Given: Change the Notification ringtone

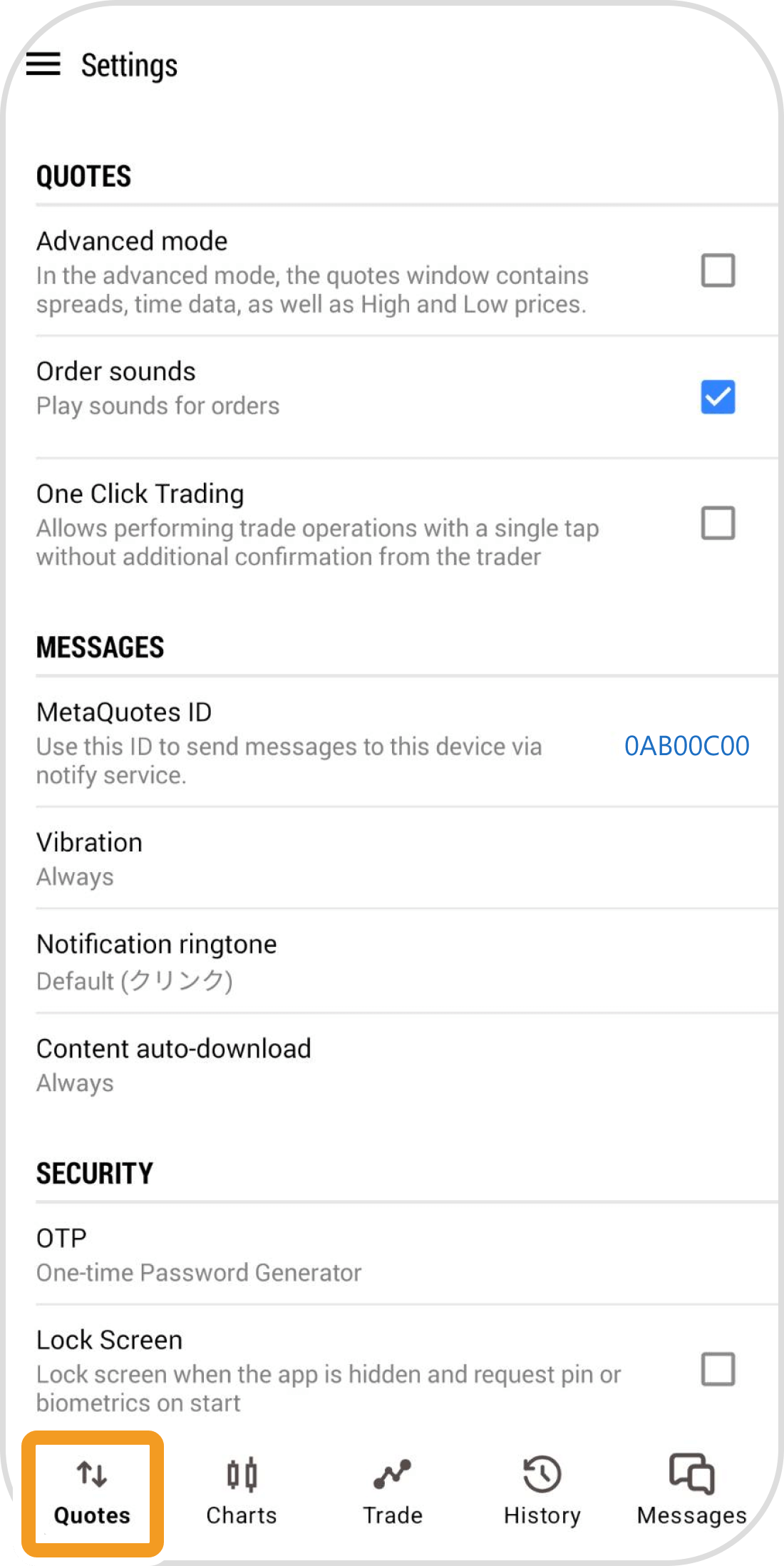Looking at the screenshot, I should tap(392, 961).
